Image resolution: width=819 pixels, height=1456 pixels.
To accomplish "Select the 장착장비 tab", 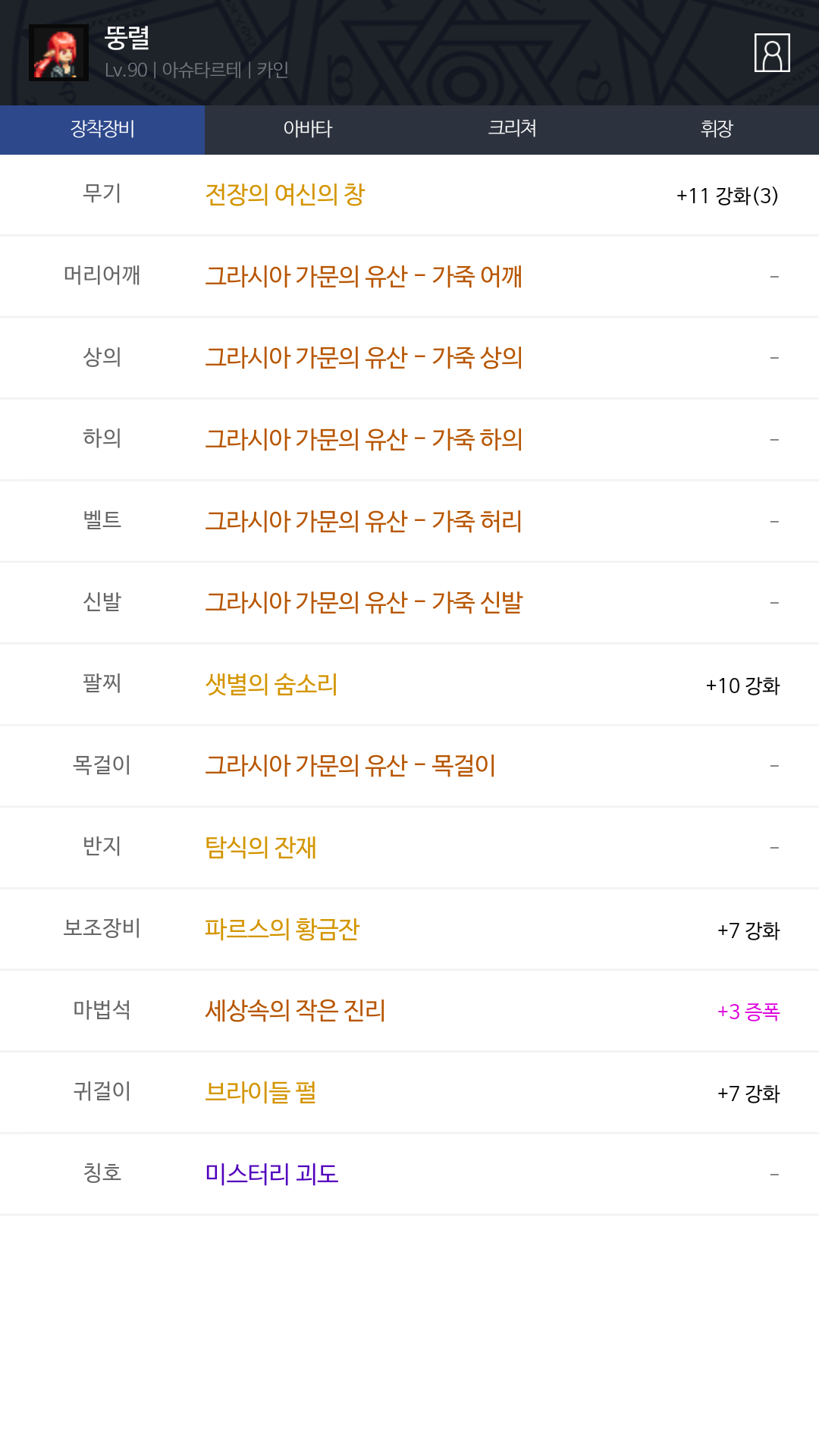I will 102,129.
